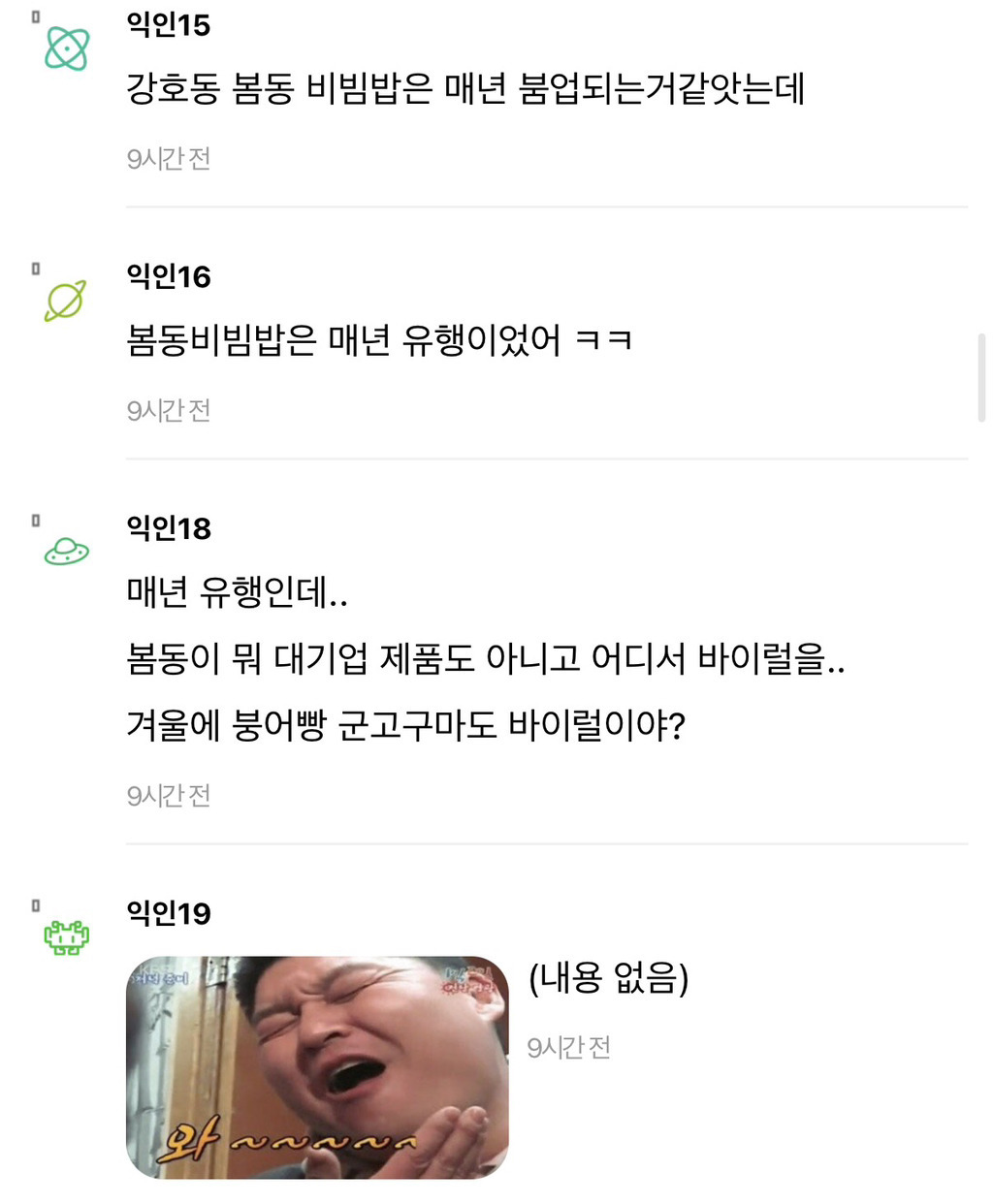Viewport: 993px width, 1204px height.
Task: Click the 9시간 전 timestamp below 익인18's comment
Action: tap(168, 796)
